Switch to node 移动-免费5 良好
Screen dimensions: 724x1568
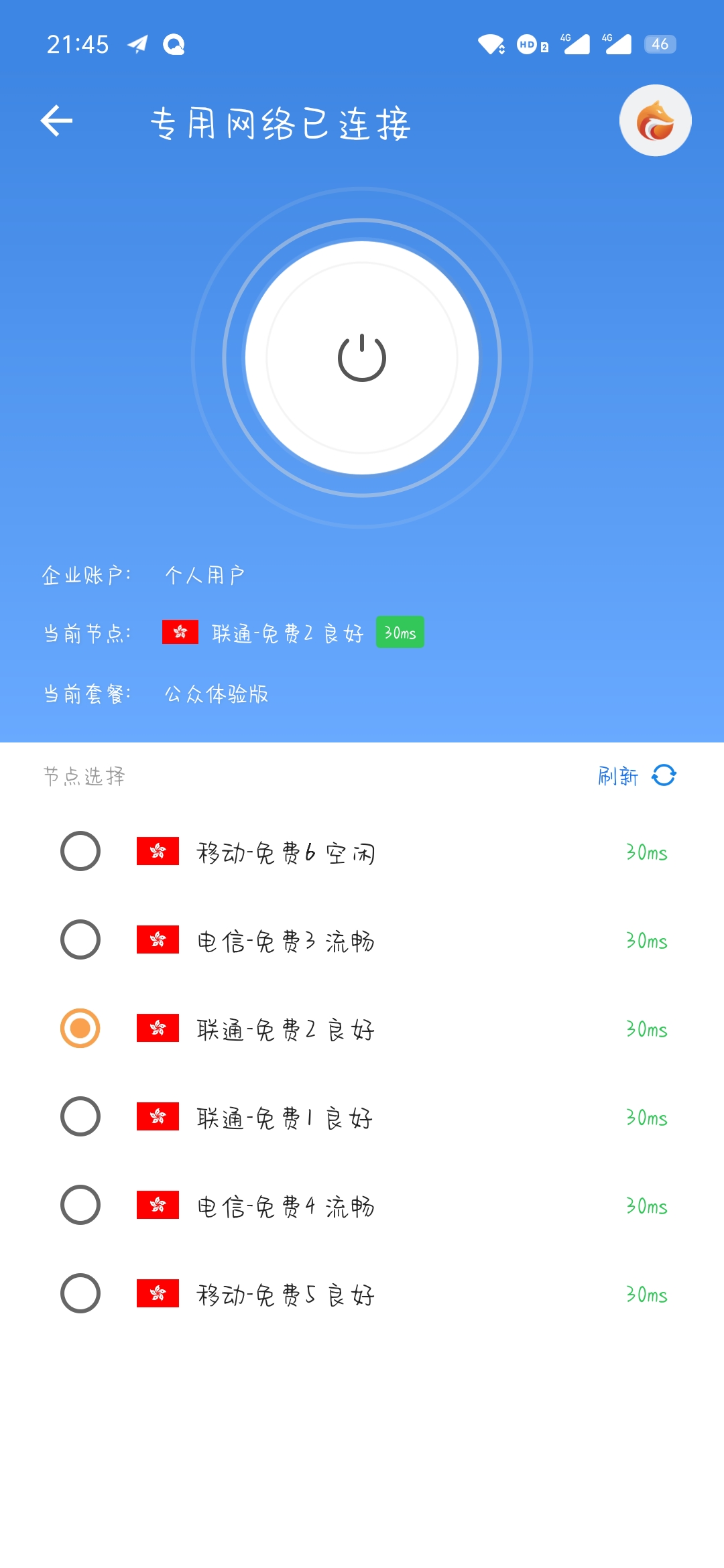click(80, 1294)
